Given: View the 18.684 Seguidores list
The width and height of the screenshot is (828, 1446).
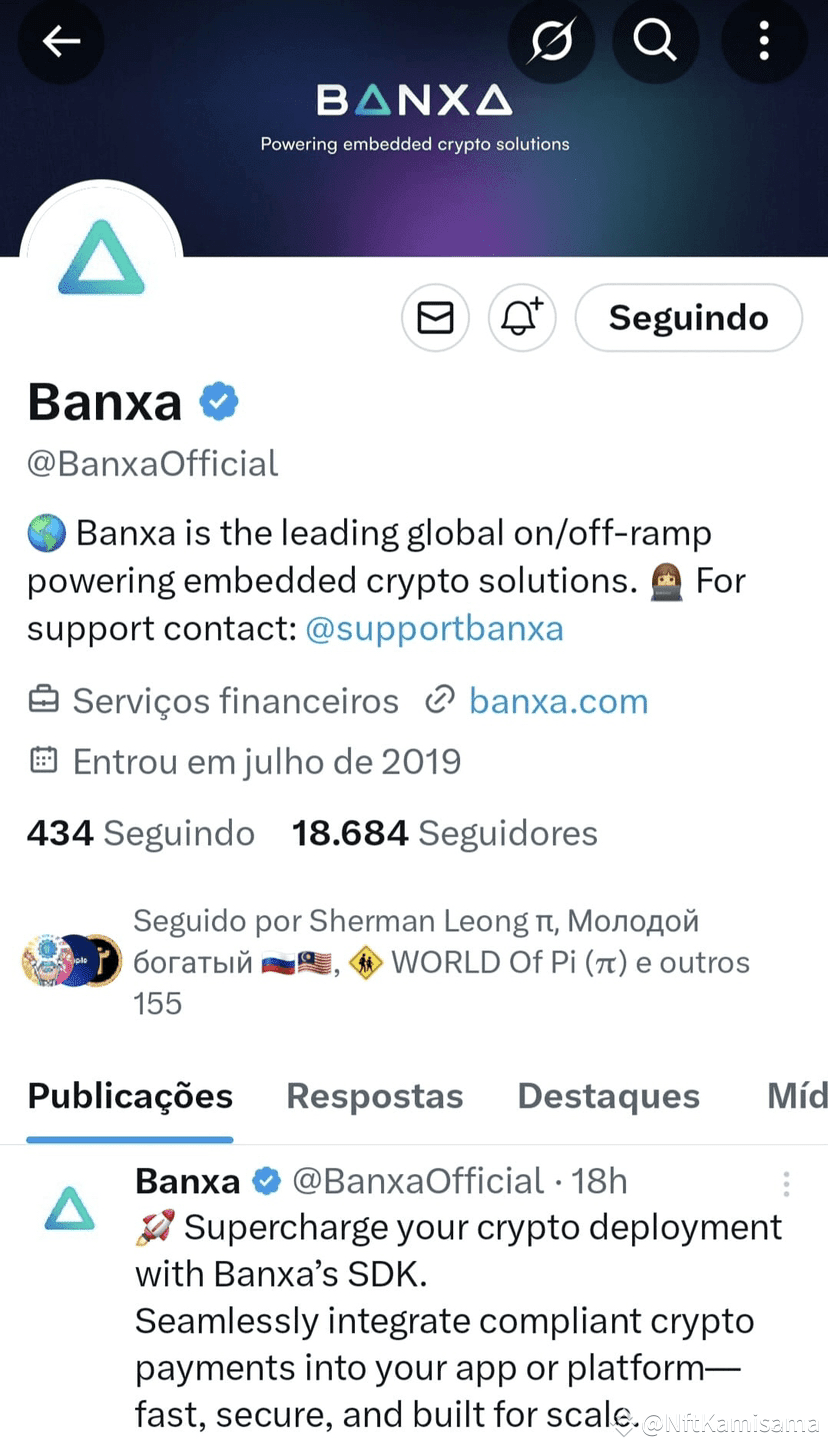Looking at the screenshot, I should (x=444, y=833).
